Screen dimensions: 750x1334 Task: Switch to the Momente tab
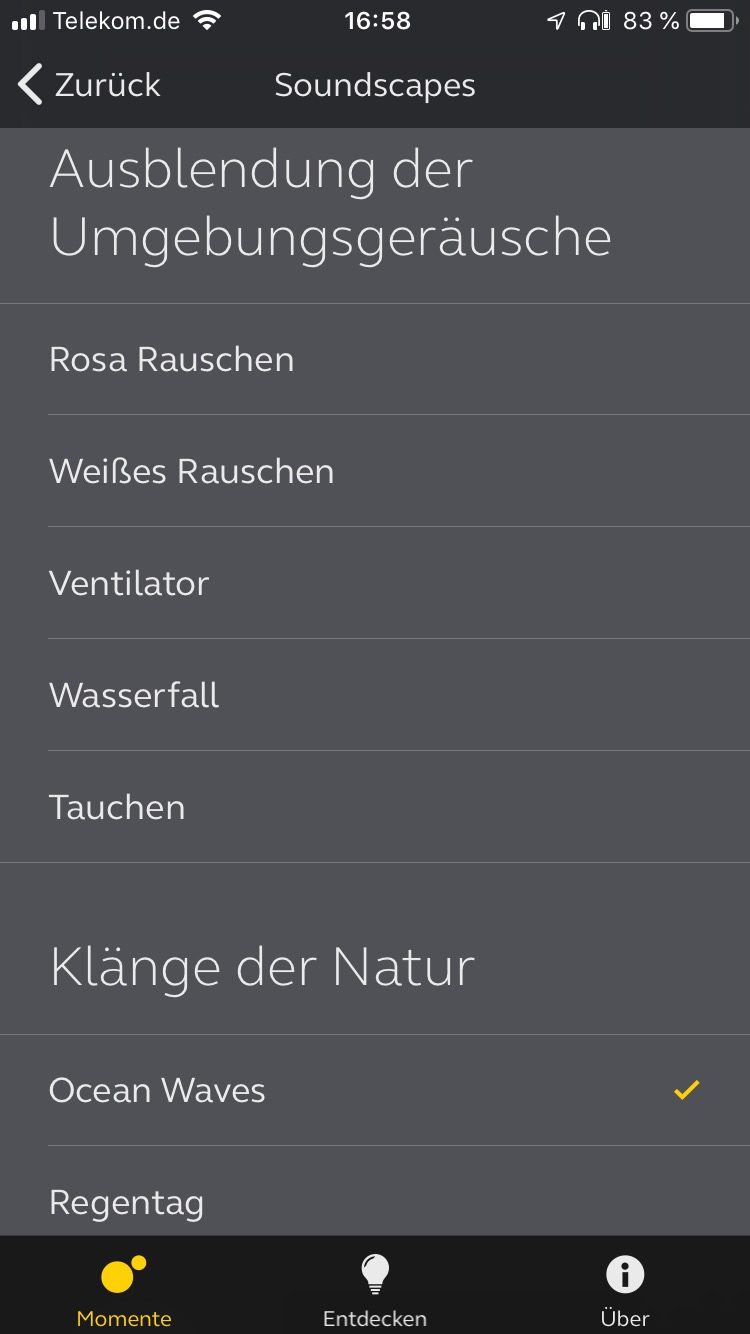tap(124, 1290)
